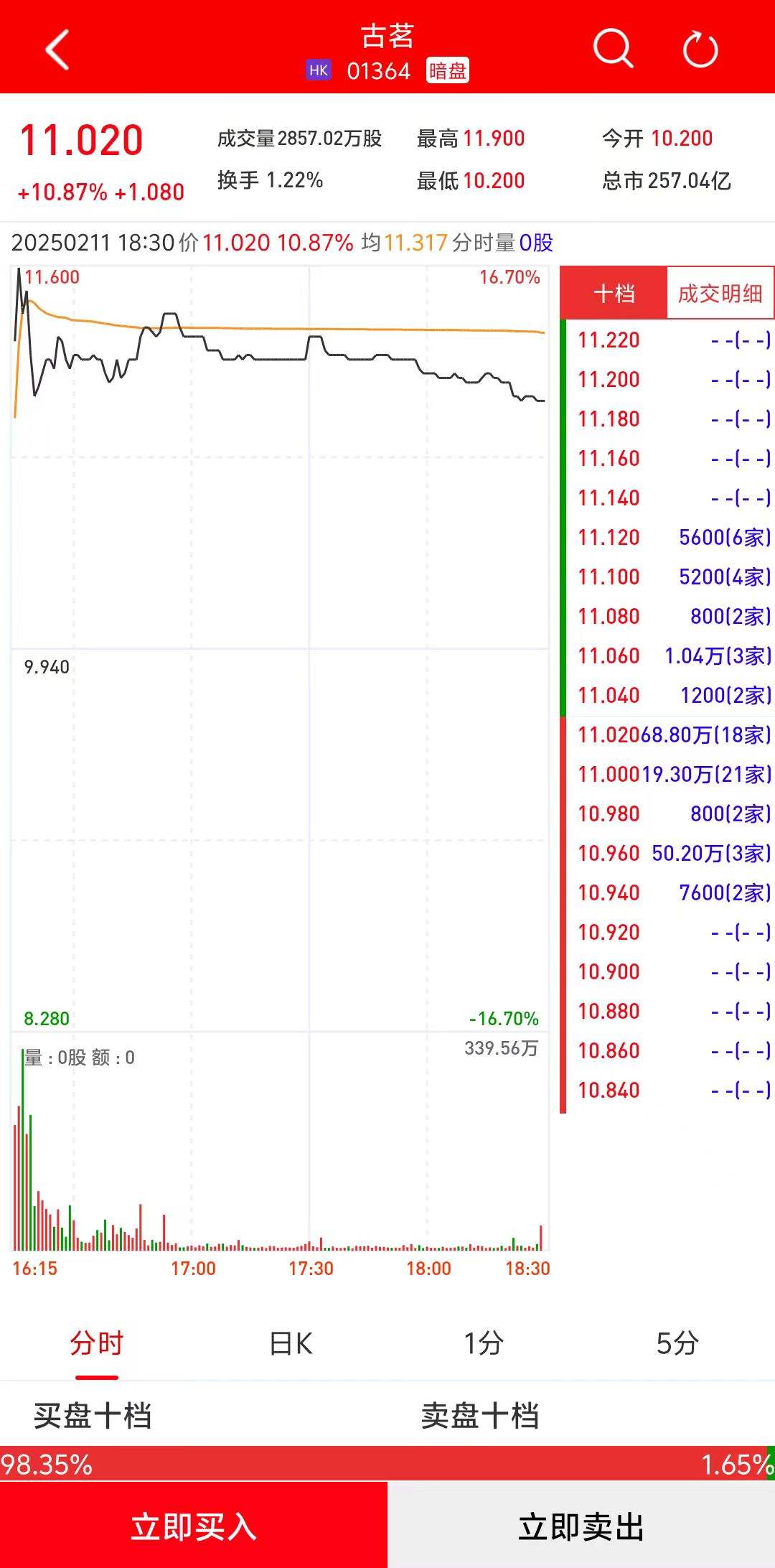Switch to the 成交明细 tab
This screenshot has height=1568, width=775.
point(720,293)
